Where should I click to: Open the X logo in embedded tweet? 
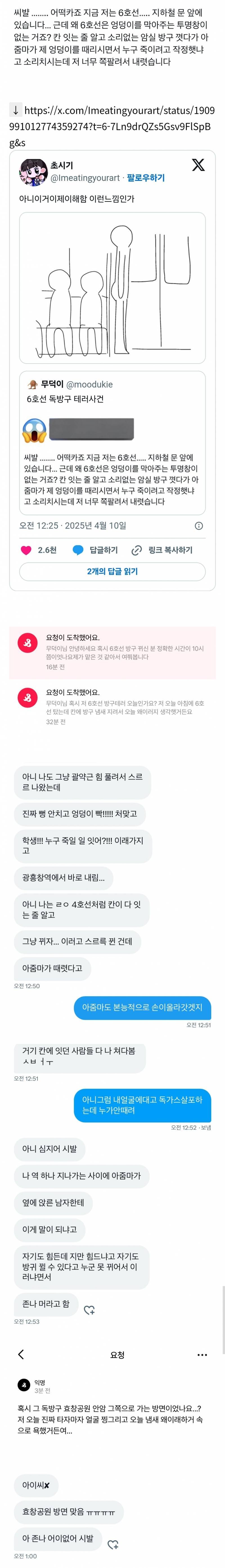(x=198, y=165)
